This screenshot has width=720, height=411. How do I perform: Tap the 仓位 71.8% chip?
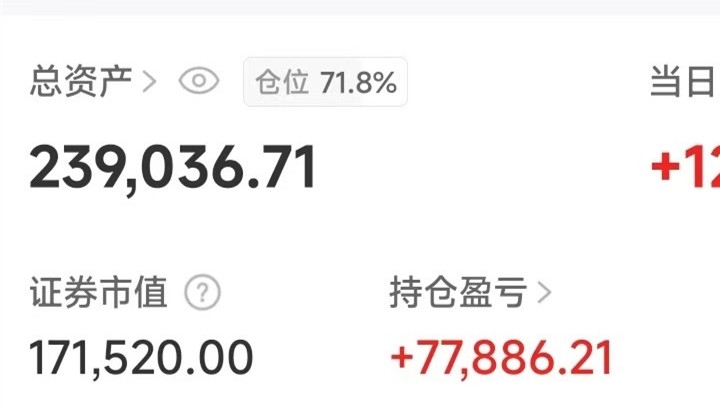click(325, 82)
